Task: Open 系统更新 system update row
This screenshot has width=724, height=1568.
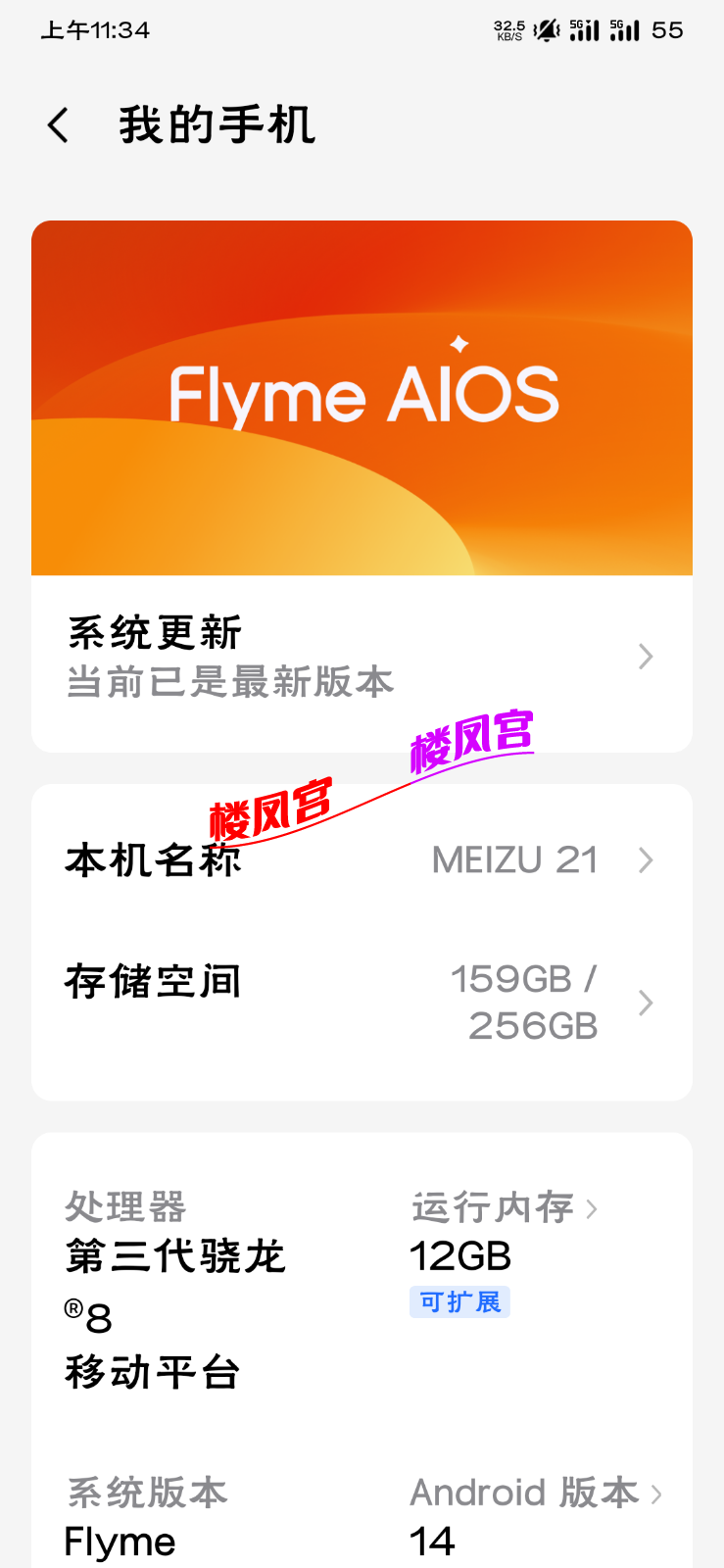Action: coord(361,657)
